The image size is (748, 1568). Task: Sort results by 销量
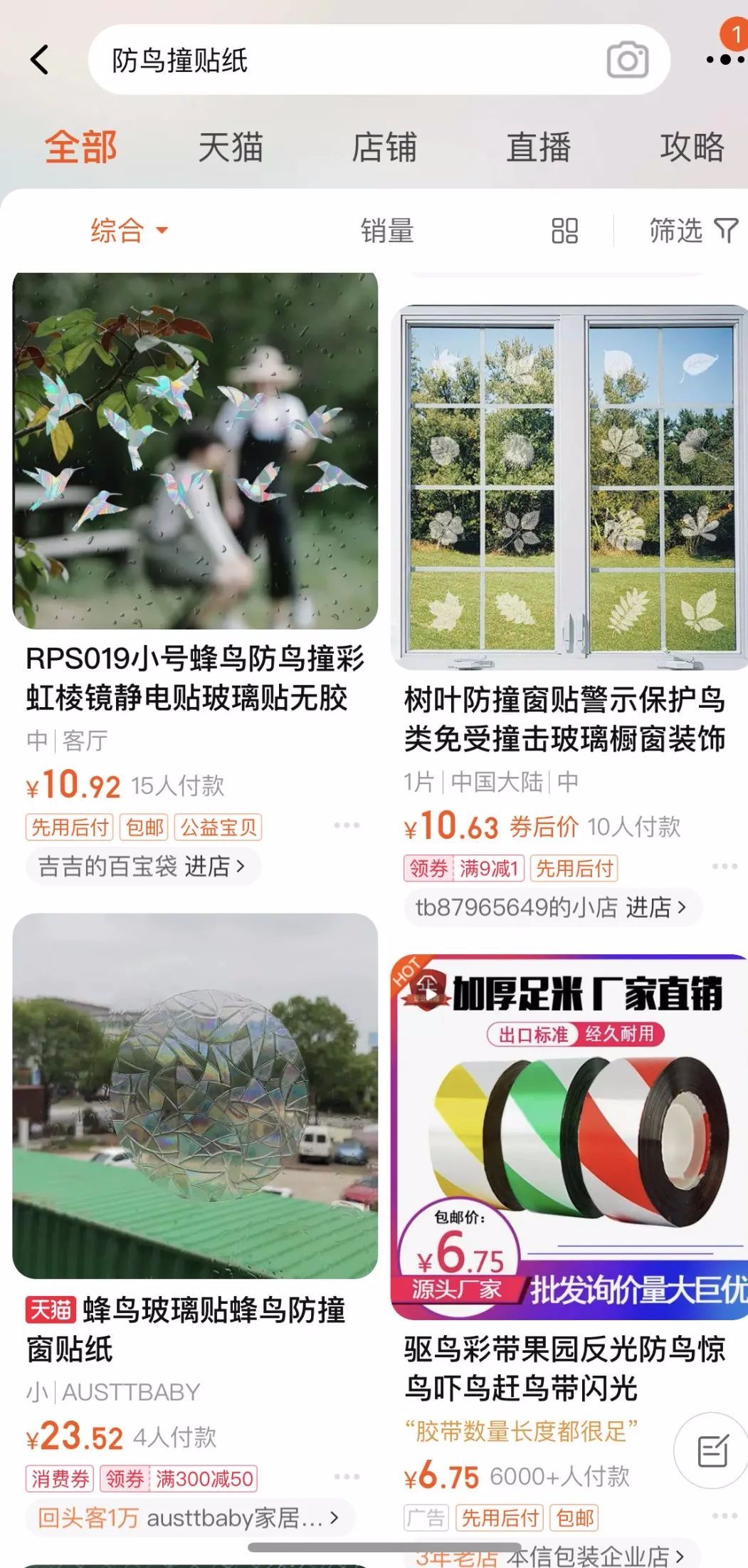386,231
